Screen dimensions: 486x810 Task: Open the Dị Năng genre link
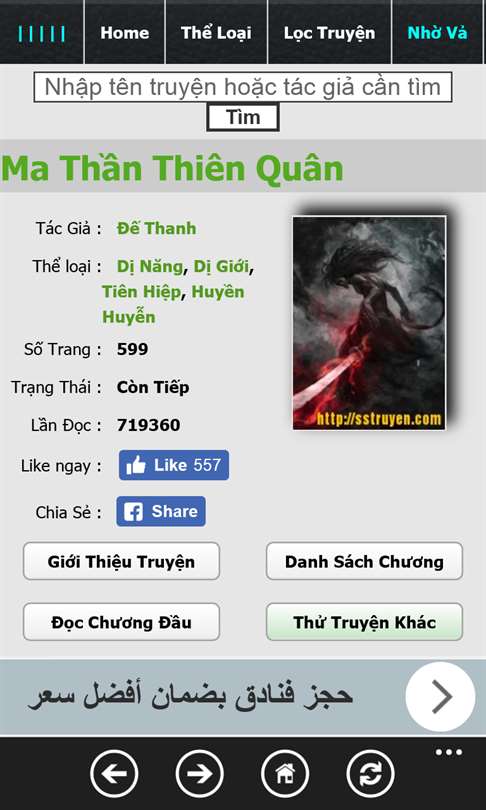[x=150, y=267]
